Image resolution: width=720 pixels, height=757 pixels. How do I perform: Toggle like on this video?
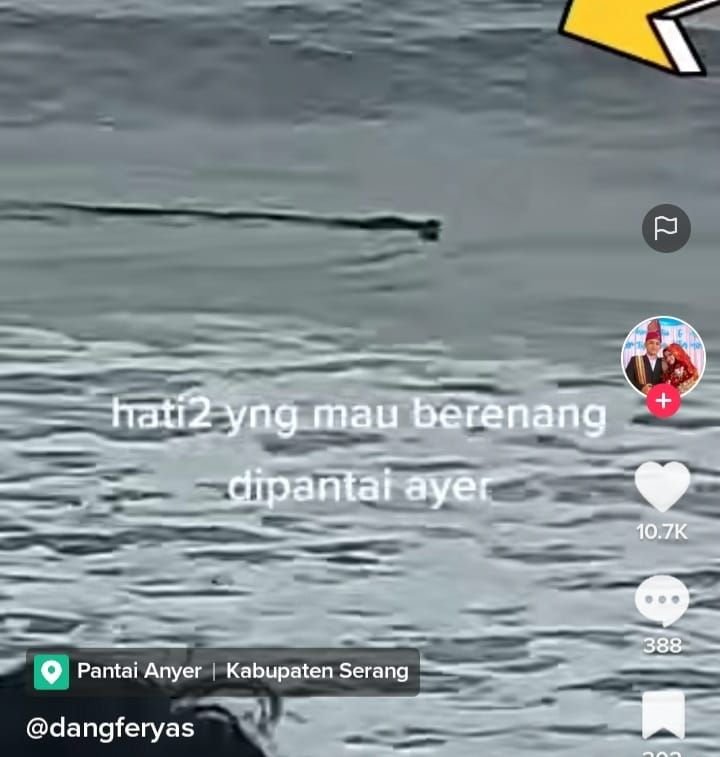[x=662, y=487]
